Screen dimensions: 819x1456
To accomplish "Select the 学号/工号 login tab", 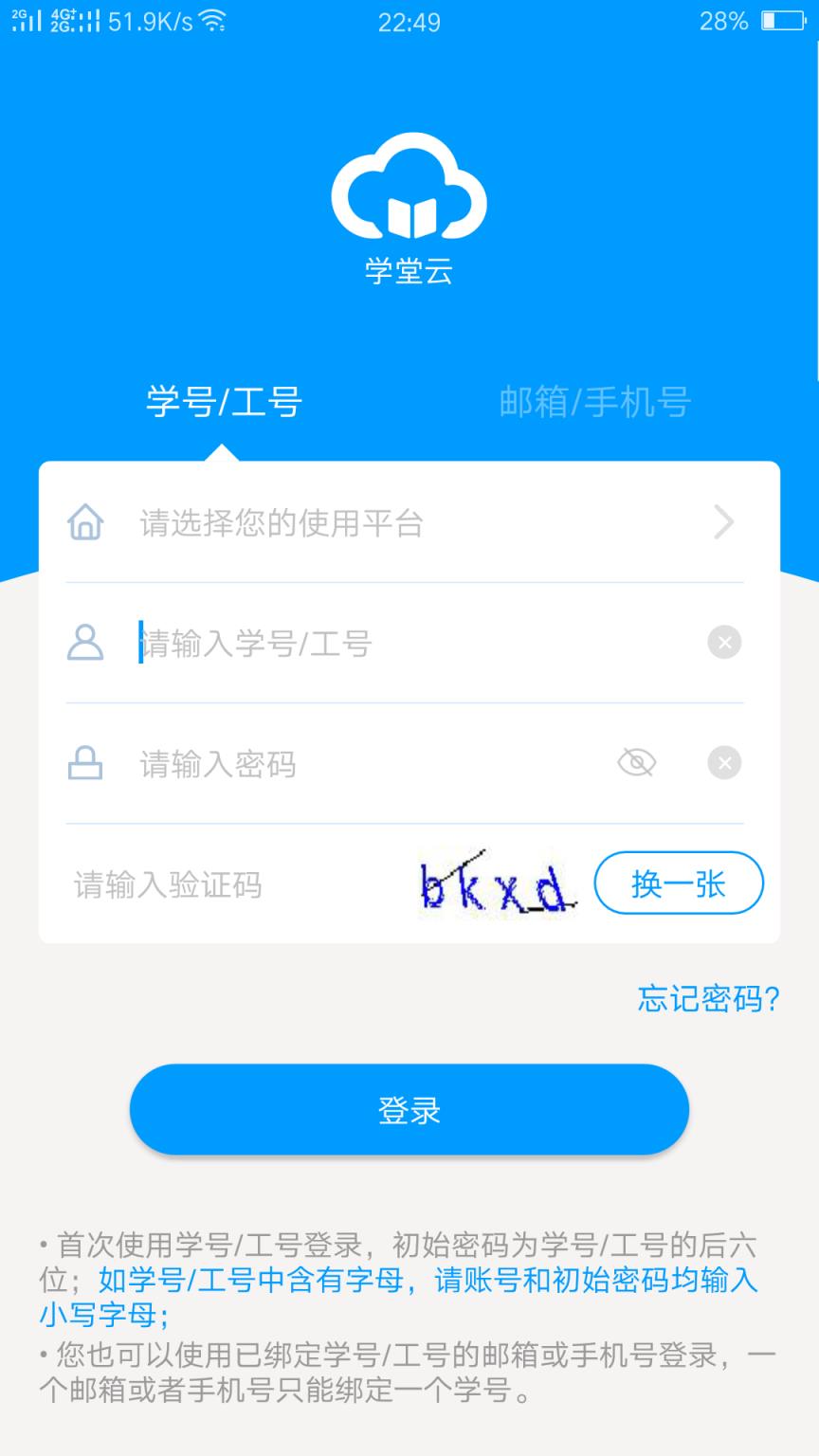I will click(x=223, y=403).
